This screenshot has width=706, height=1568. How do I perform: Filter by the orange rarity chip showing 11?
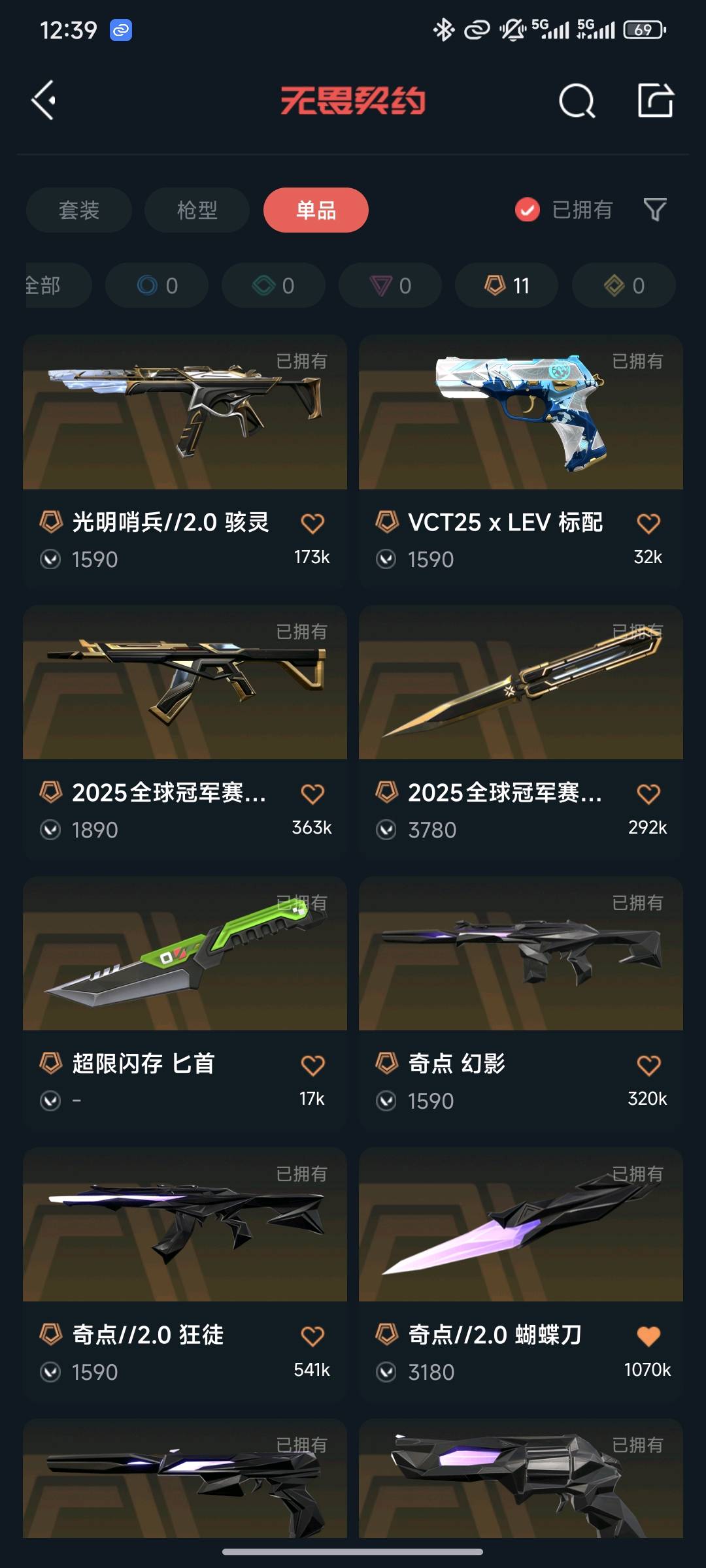pos(507,286)
